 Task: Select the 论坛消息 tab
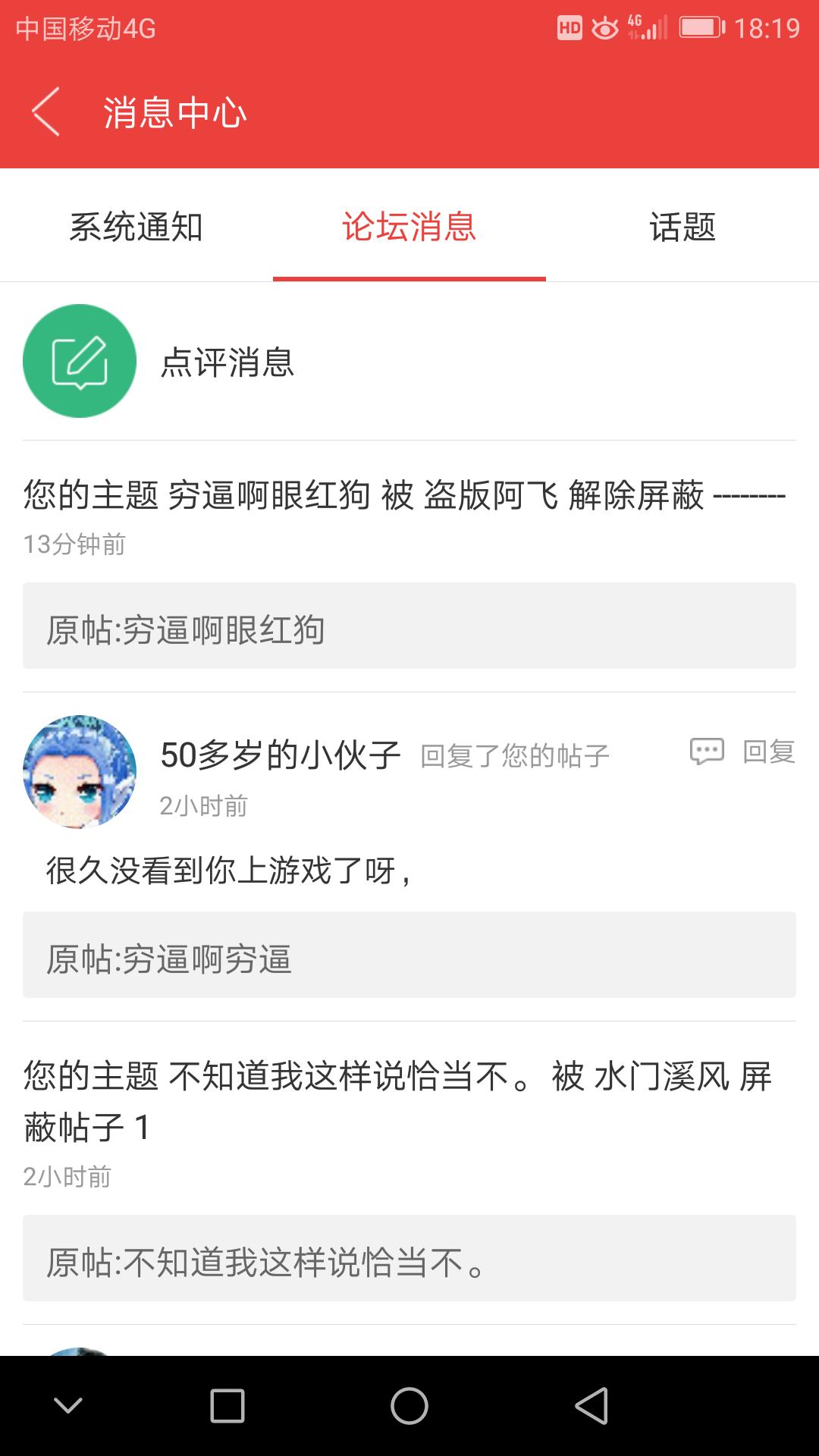tap(409, 227)
